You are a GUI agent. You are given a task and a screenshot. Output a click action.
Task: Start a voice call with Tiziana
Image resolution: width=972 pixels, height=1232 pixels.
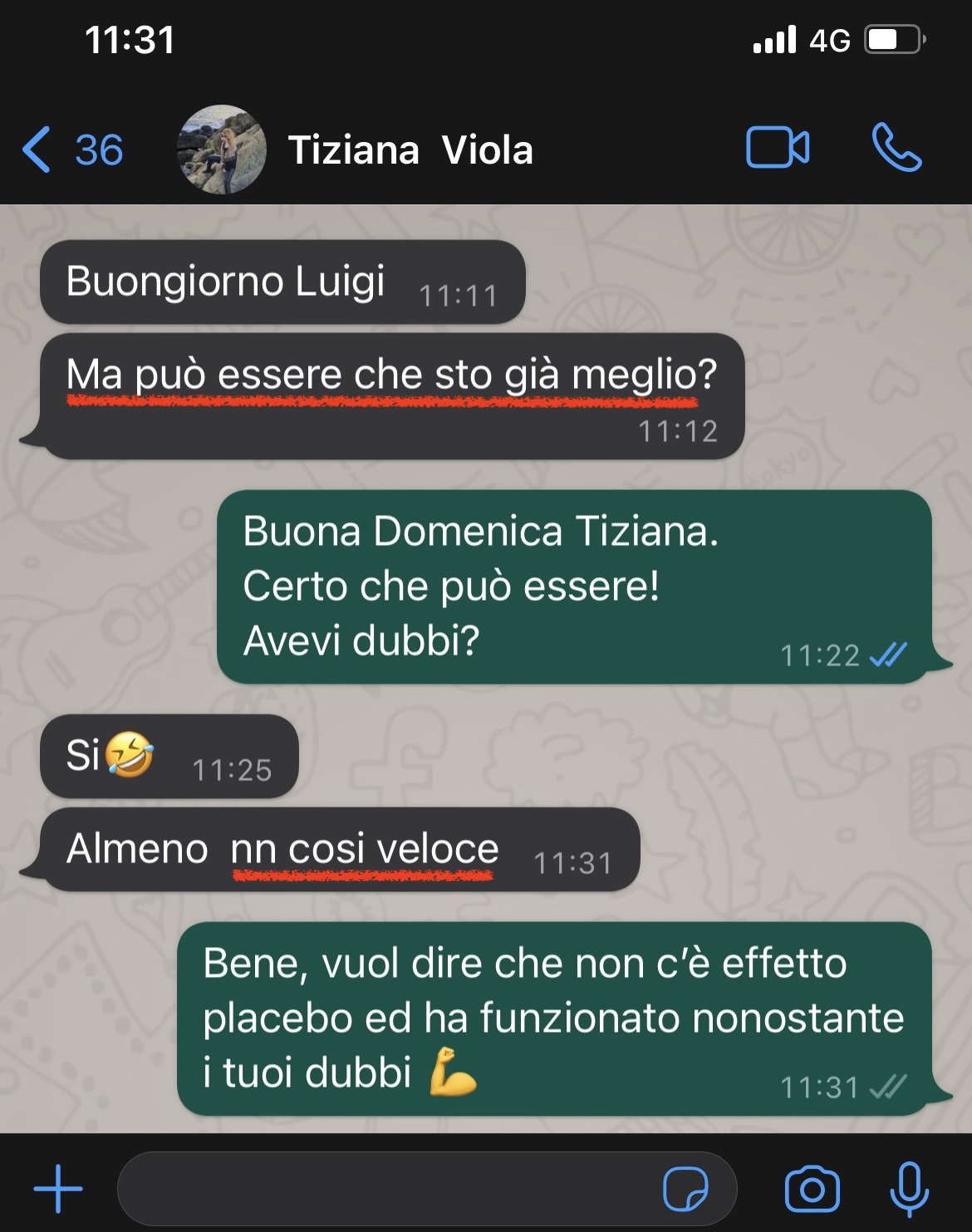coord(896,149)
